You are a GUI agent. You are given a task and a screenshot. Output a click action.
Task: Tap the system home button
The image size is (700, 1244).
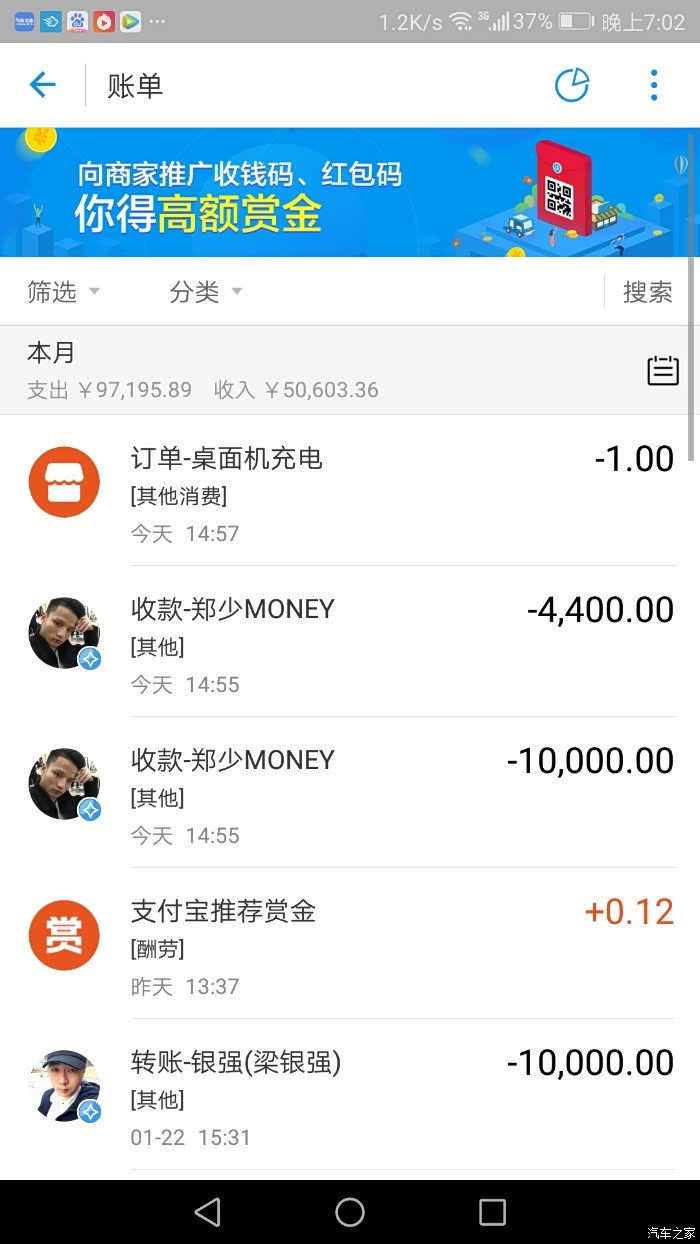pyautogui.click(x=350, y=1212)
